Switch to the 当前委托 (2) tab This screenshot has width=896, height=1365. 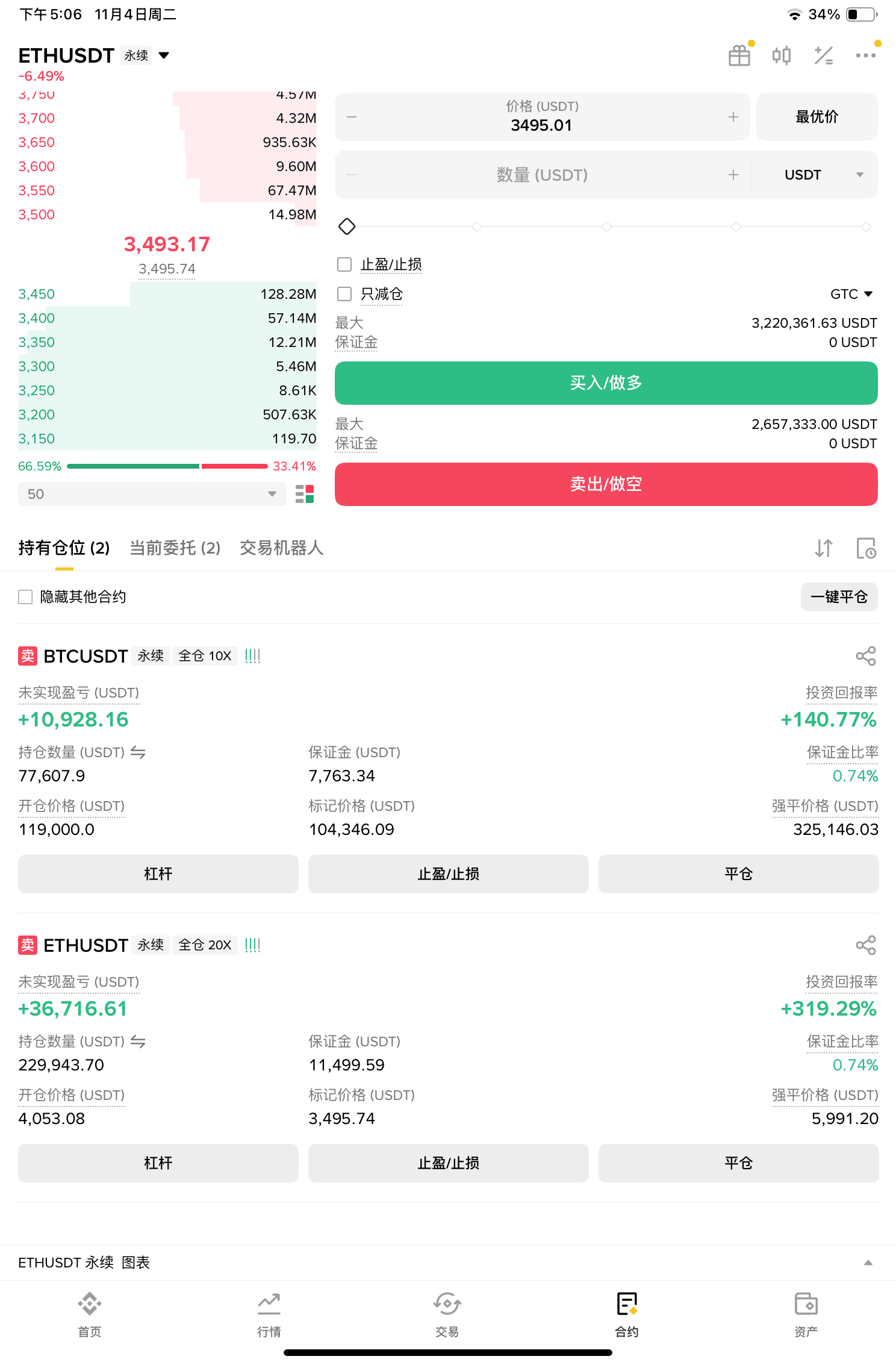click(x=175, y=548)
